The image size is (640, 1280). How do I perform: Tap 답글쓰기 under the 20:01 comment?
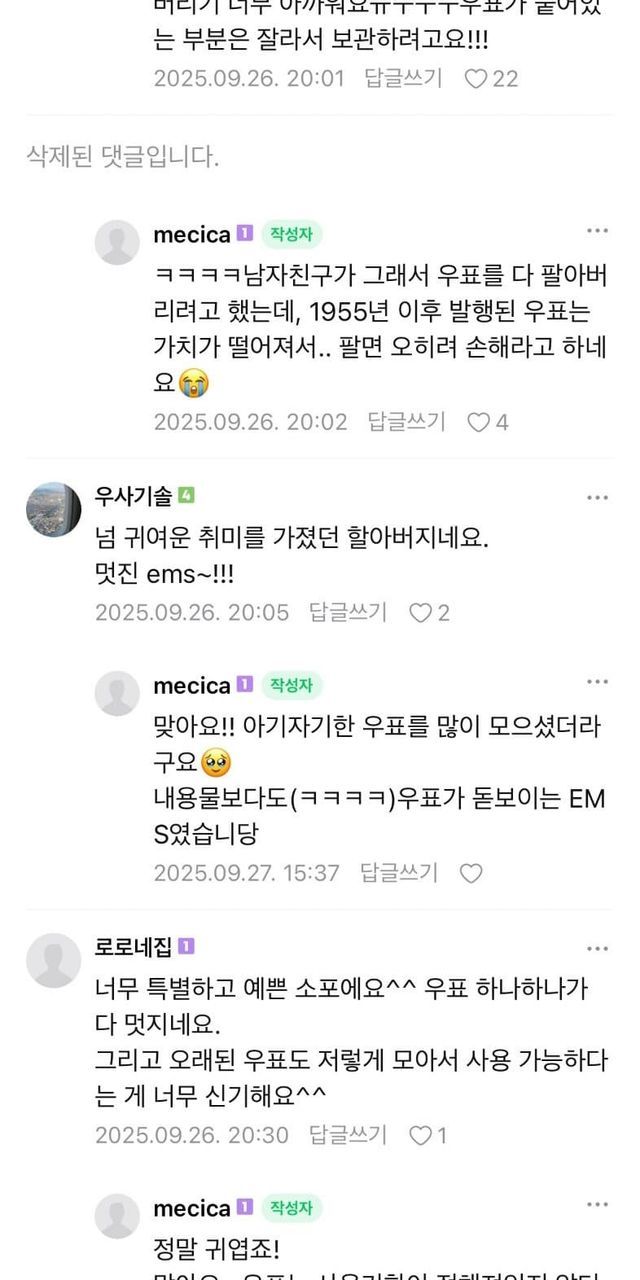point(403,78)
